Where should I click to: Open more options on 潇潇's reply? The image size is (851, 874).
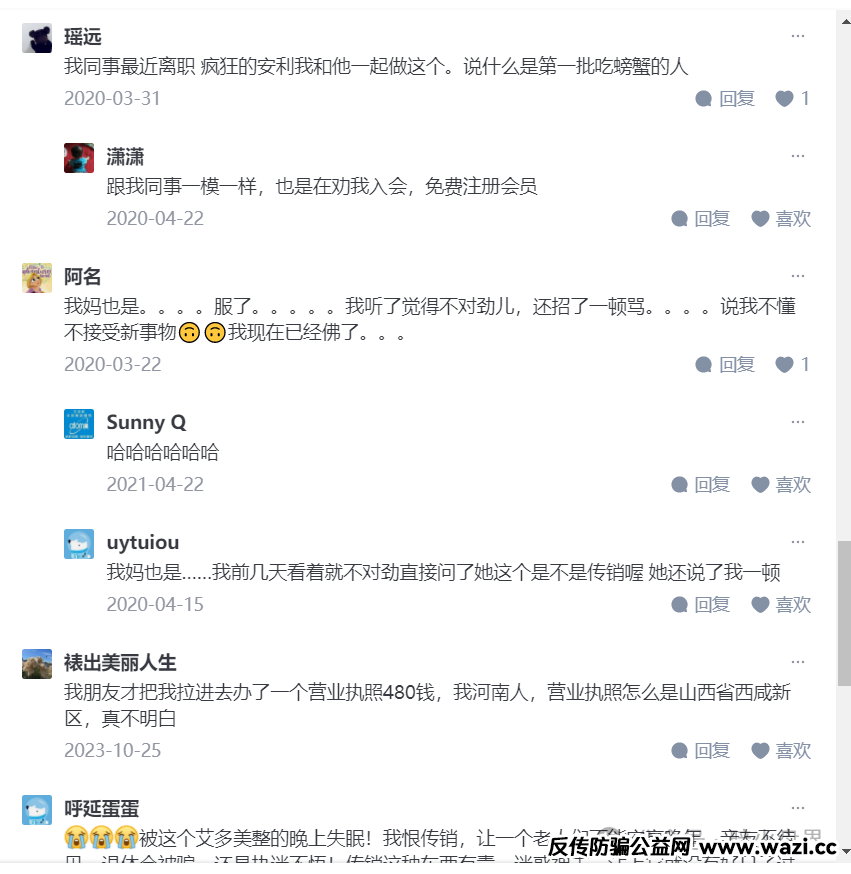pos(797,156)
